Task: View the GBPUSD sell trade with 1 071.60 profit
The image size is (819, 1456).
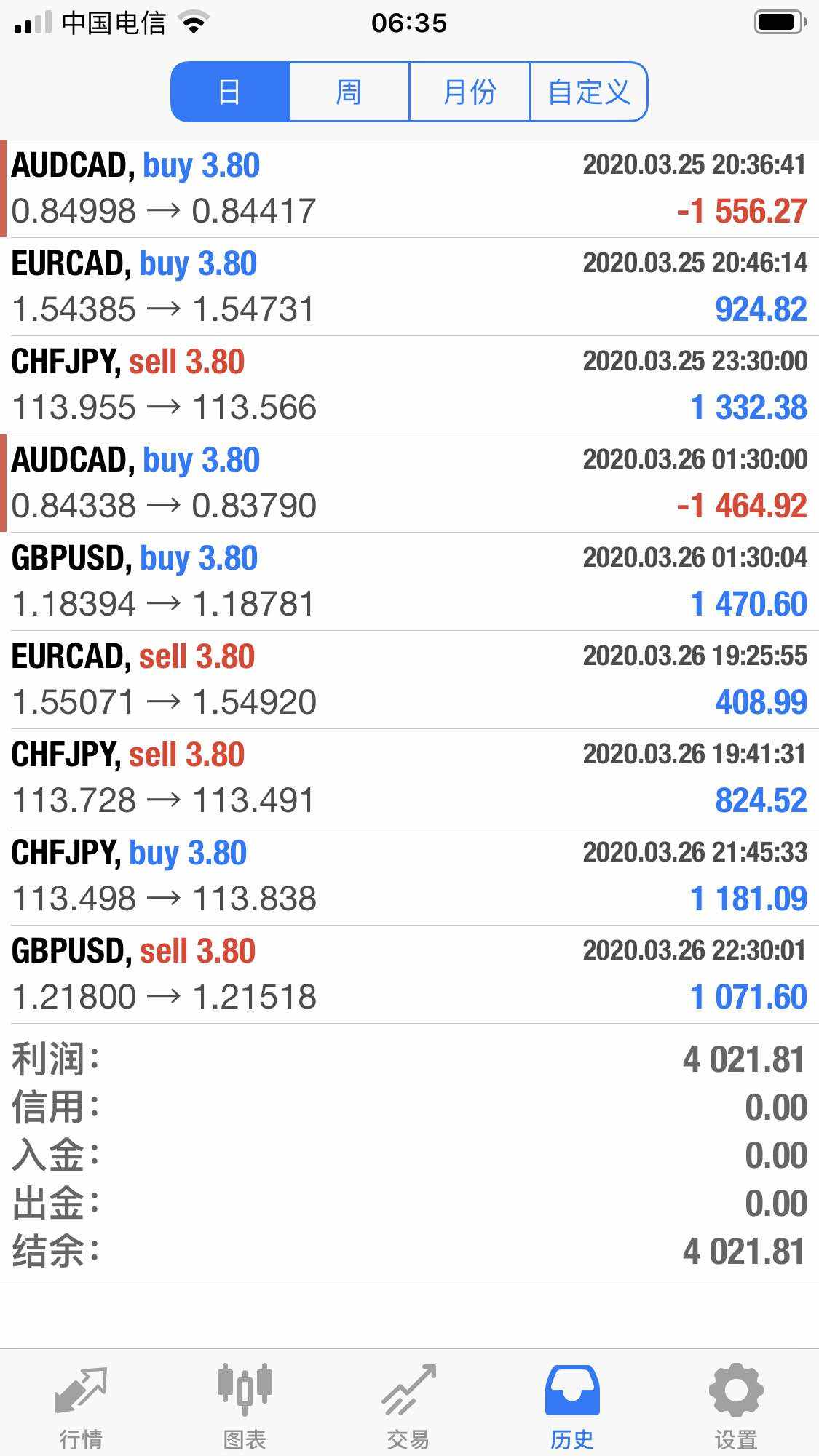Action: [x=409, y=974]
